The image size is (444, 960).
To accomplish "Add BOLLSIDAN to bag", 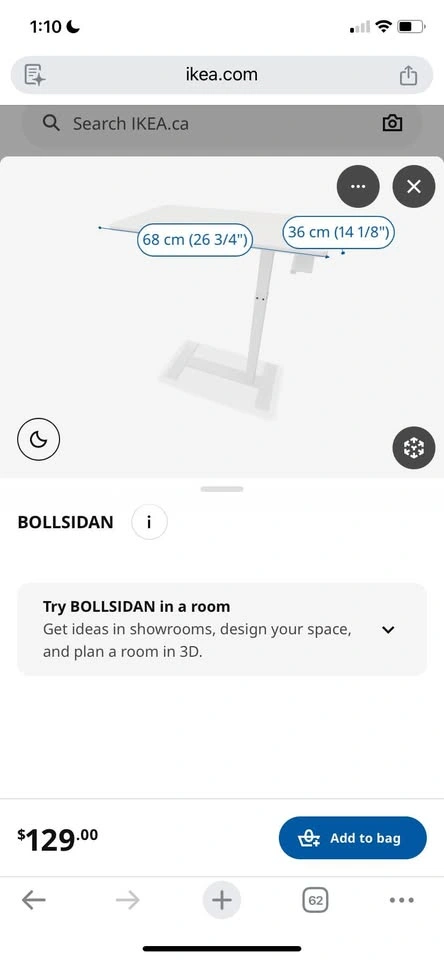I will click(353, 838).
